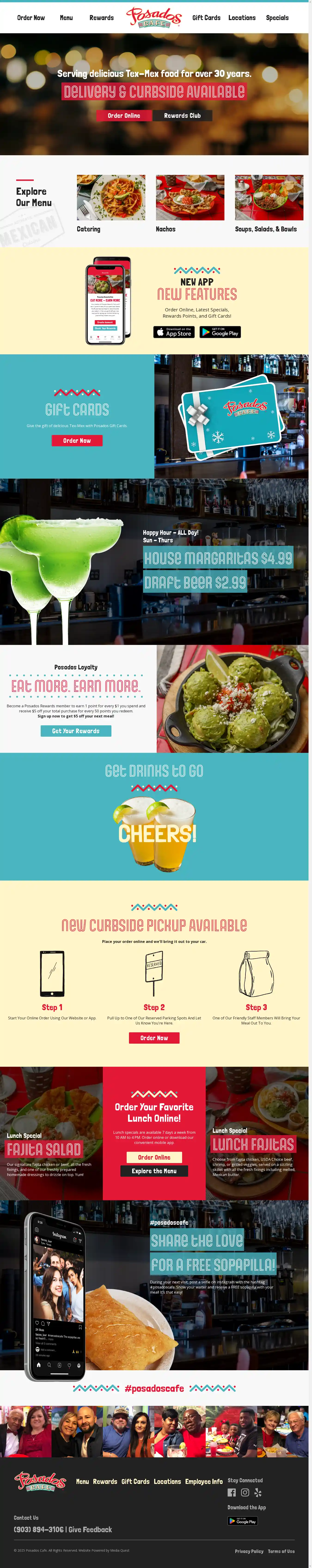Tap Order Now under curbside pickup steps
Image resolution: width=312 pixels, height=1568 pixels.
154,1038
